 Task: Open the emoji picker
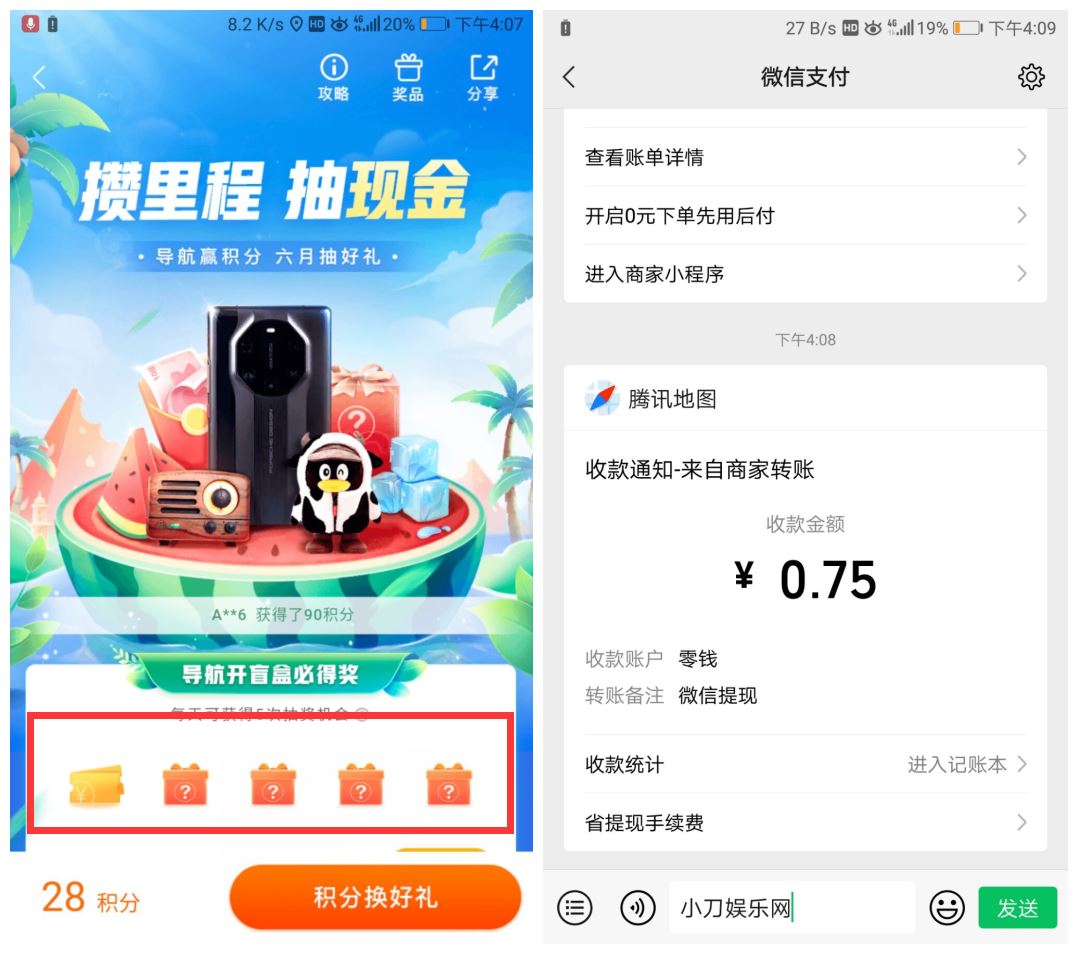point(946,908)
